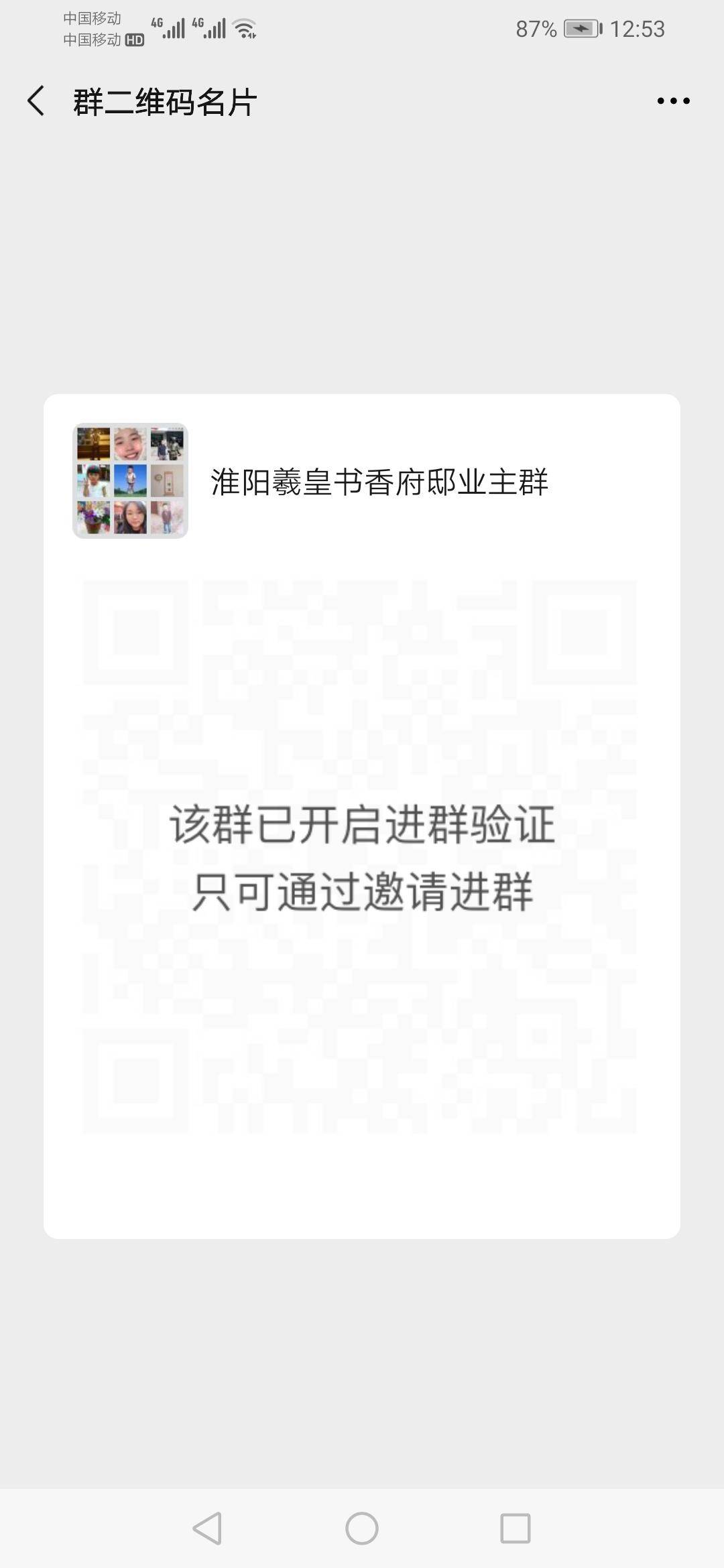Open the recent apps overview
Image resolution: width=724 pixels, height=1568 pixels.
515,1528
